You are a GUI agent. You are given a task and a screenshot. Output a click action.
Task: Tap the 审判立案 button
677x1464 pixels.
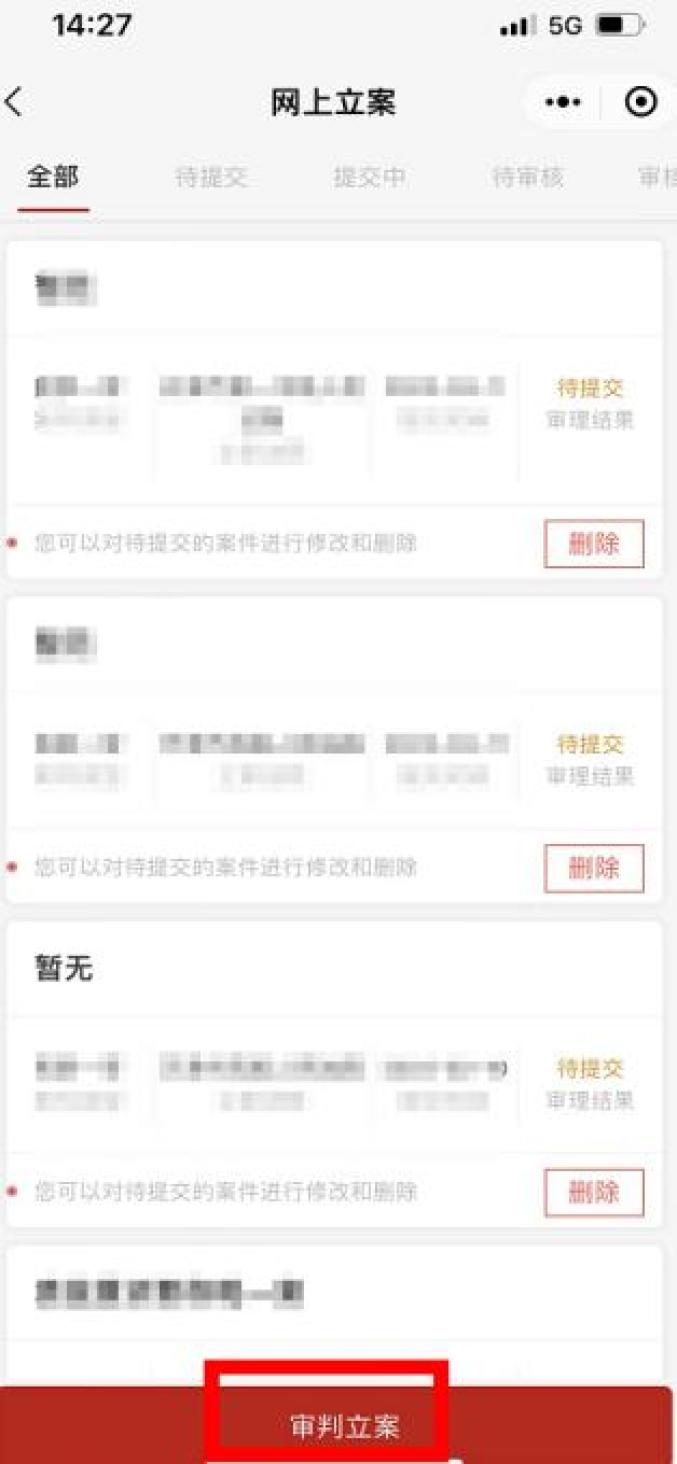[344, 1426]
